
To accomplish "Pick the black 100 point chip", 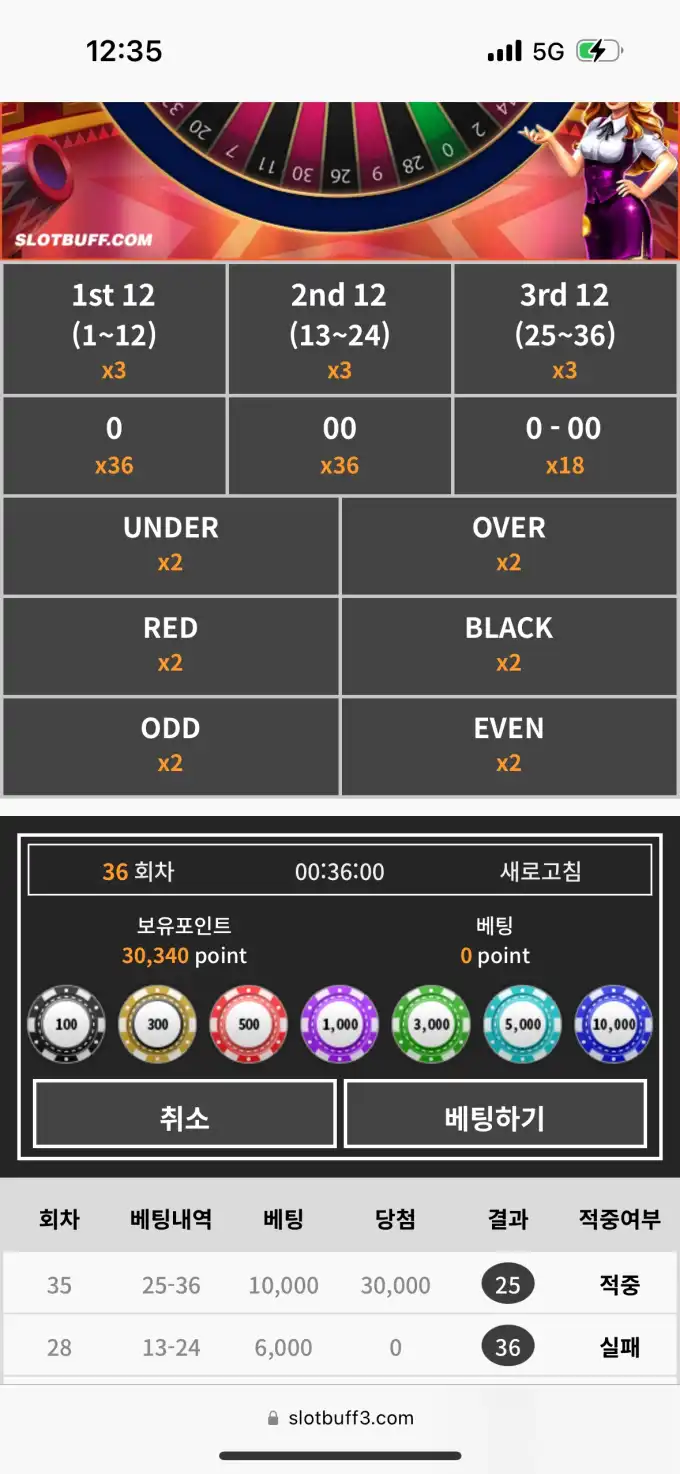I will point(66,1024).
